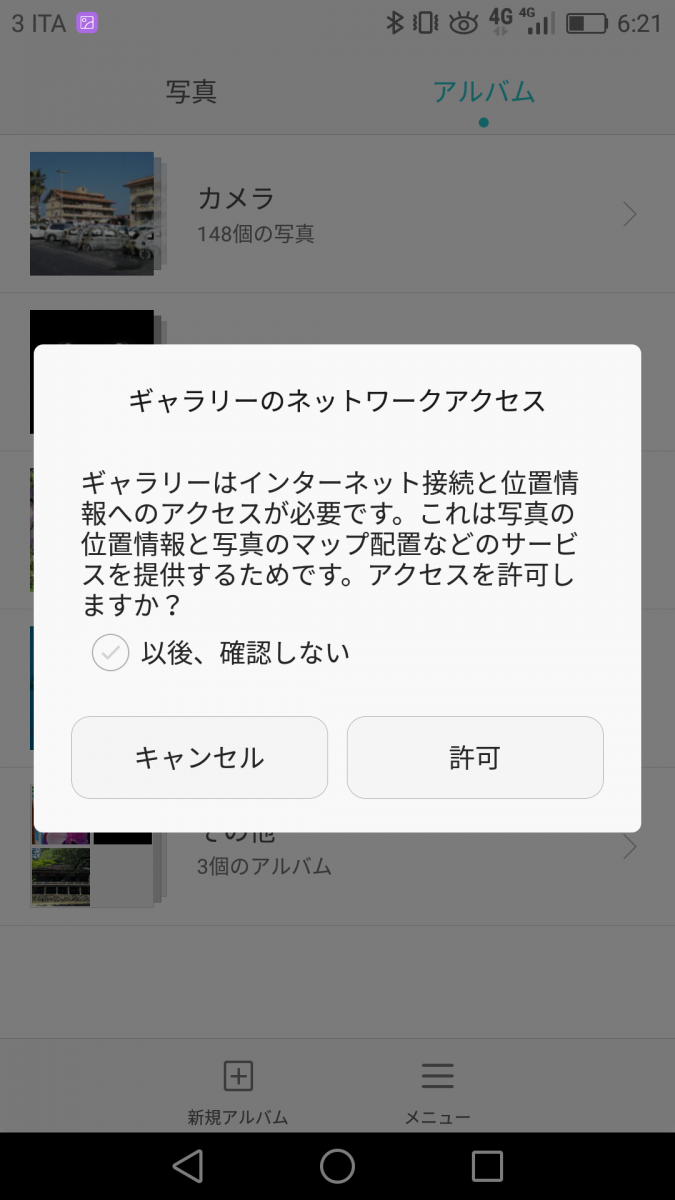This screenshot has height=1200, width=675.
Task: Go back with the system back button
Action: click(x=187, y=1165)
